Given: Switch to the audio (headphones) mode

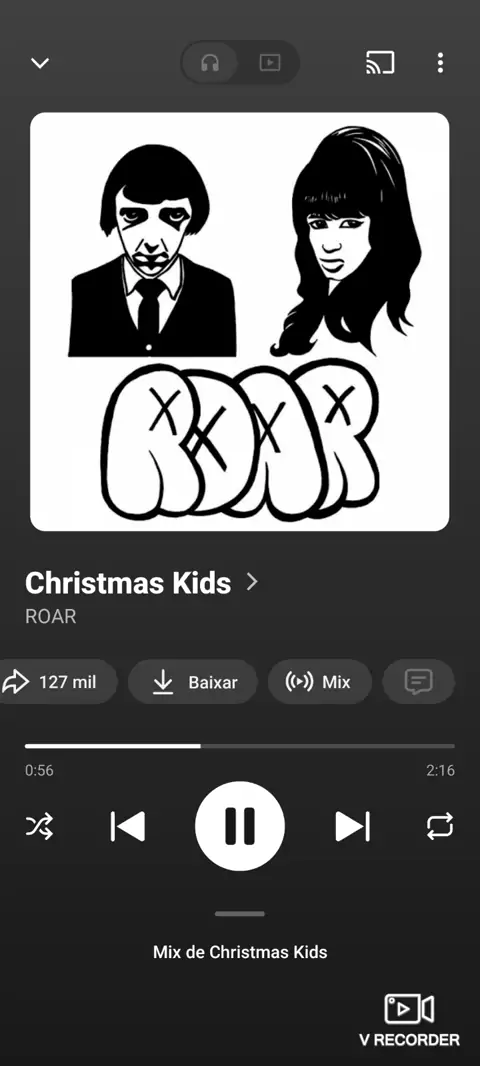Looking at the screenshot, I should [x=210, y=63].
